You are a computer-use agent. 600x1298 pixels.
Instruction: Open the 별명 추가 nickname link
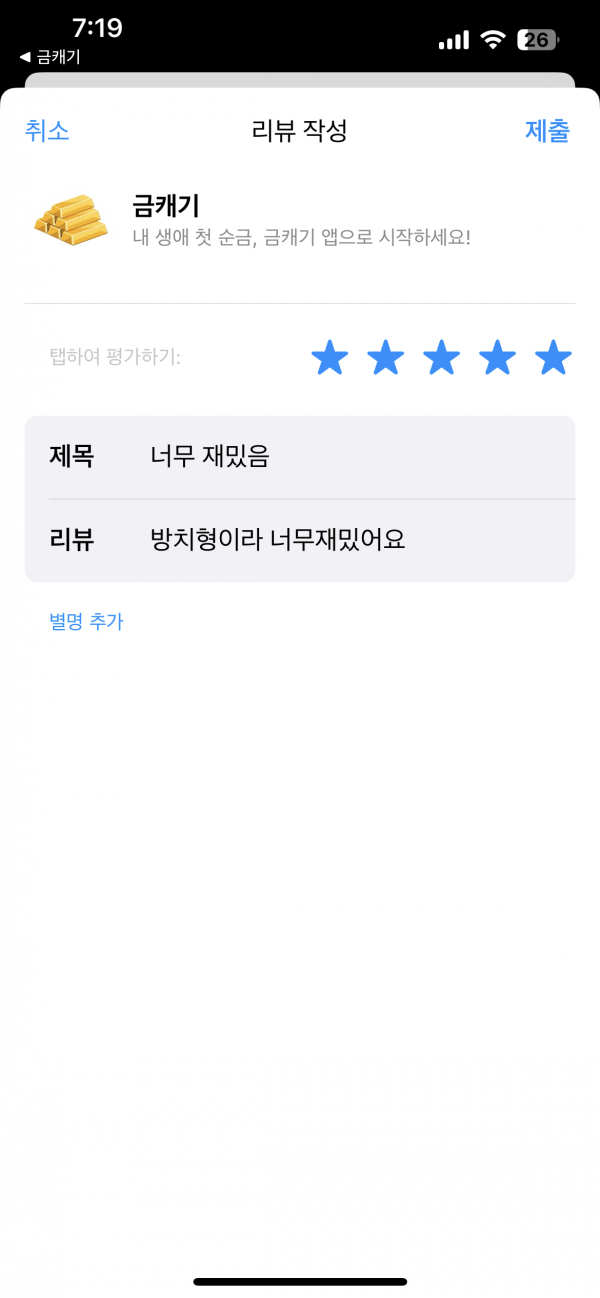coord(86,621)
